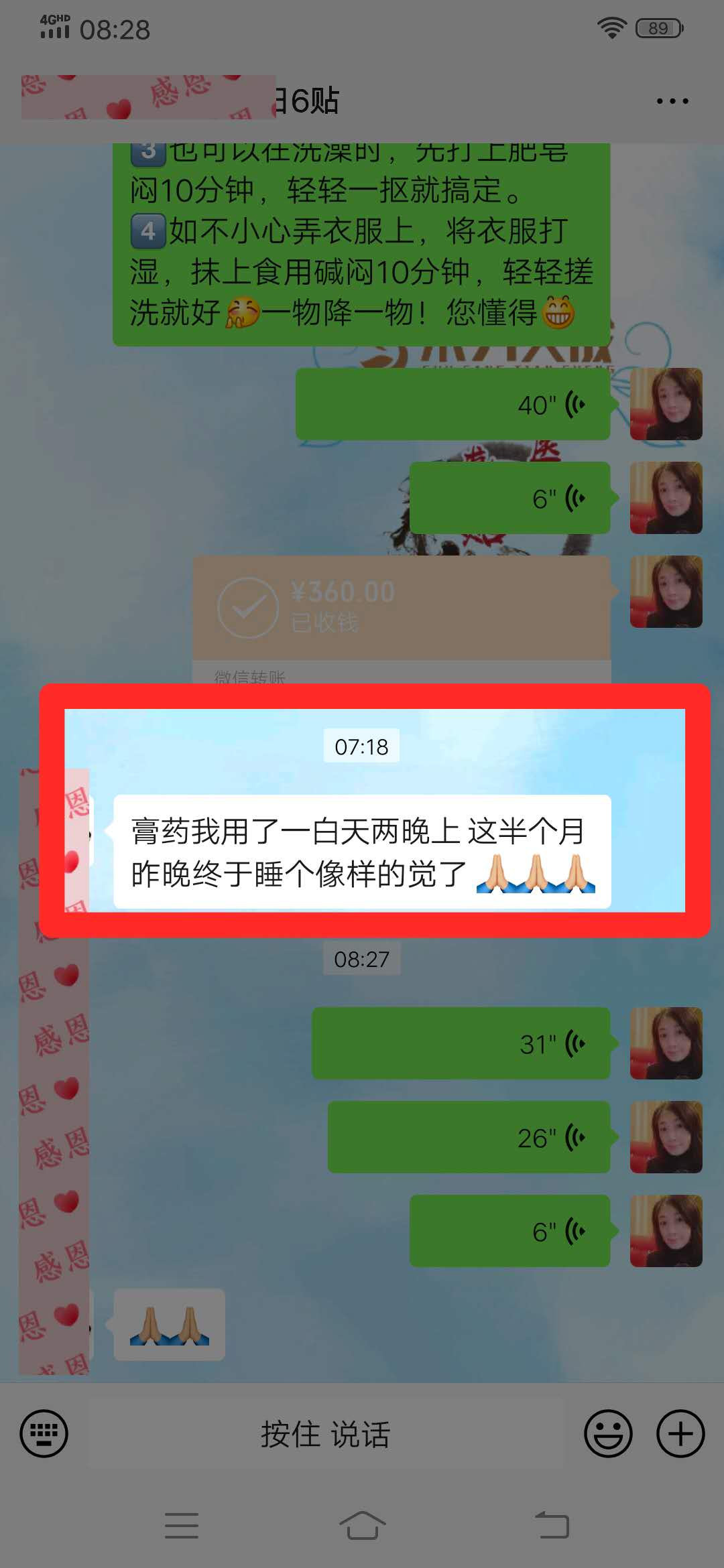The height and width of the screenshot is (1568, 724).
Task: Play the 6-second voice message above the transfer
Action: [509, 498]
